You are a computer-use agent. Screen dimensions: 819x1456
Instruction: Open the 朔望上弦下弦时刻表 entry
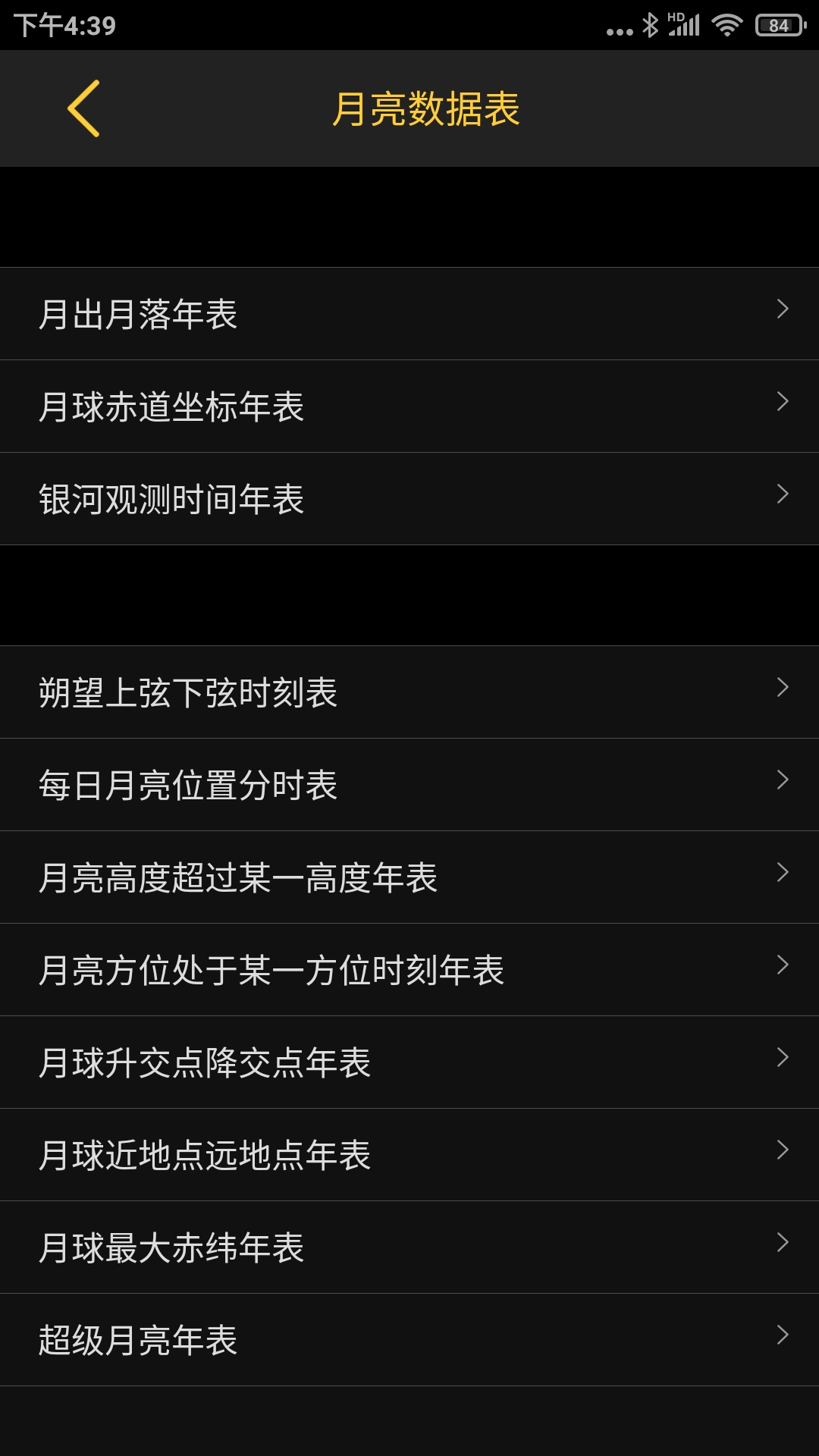point(409,692)
